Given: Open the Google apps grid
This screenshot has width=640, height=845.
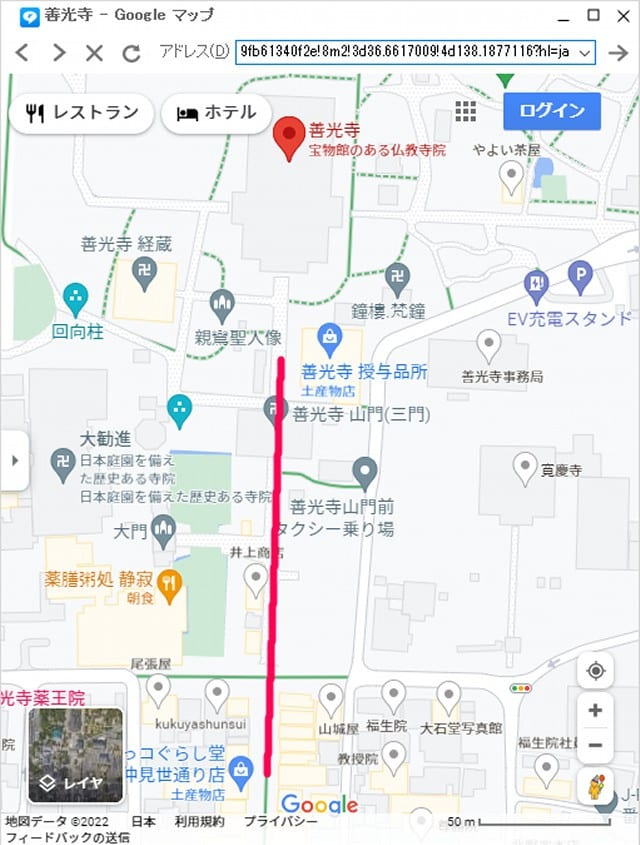Looking at the screenshot, I should 465,111.
